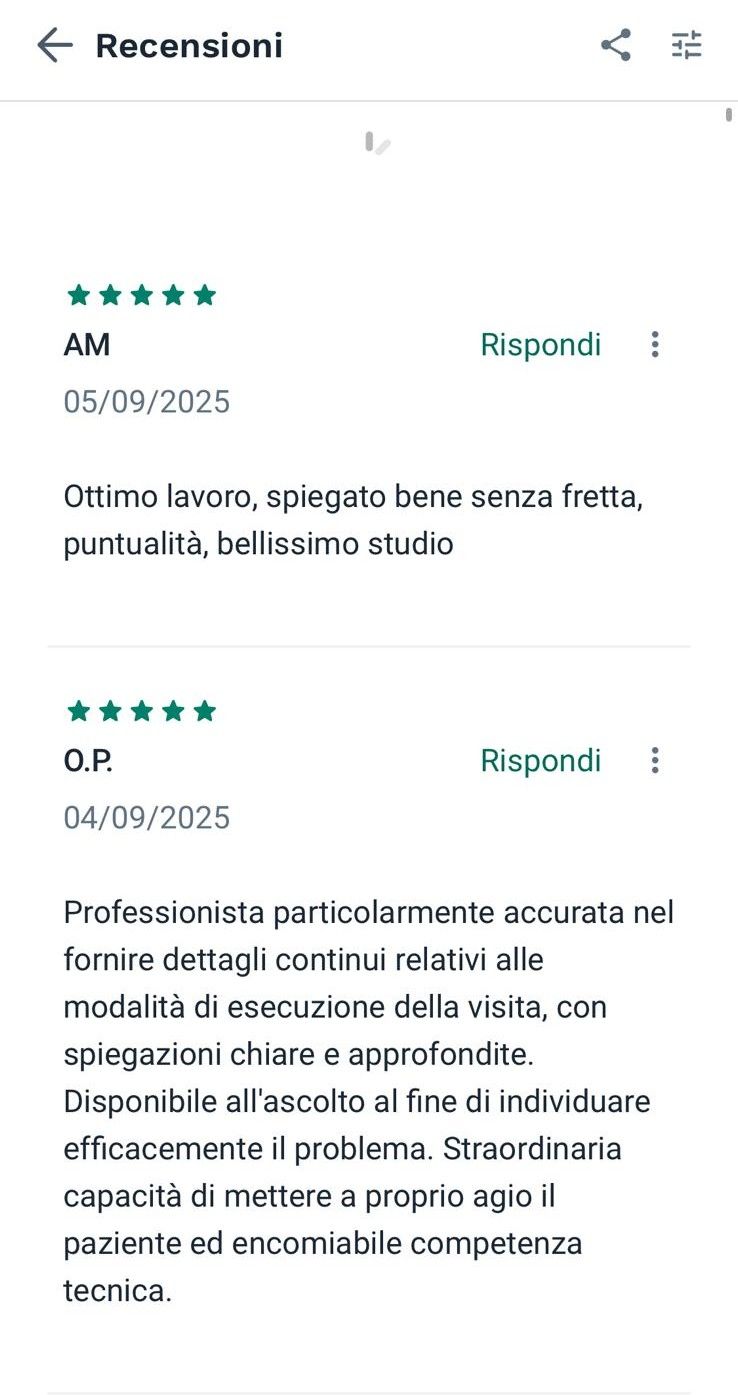The width and height of the screenshot is (738, 1395).
Task: Click the middle star of O.P.'s rating
Action: pyautogui.click(x=141, y=711)
